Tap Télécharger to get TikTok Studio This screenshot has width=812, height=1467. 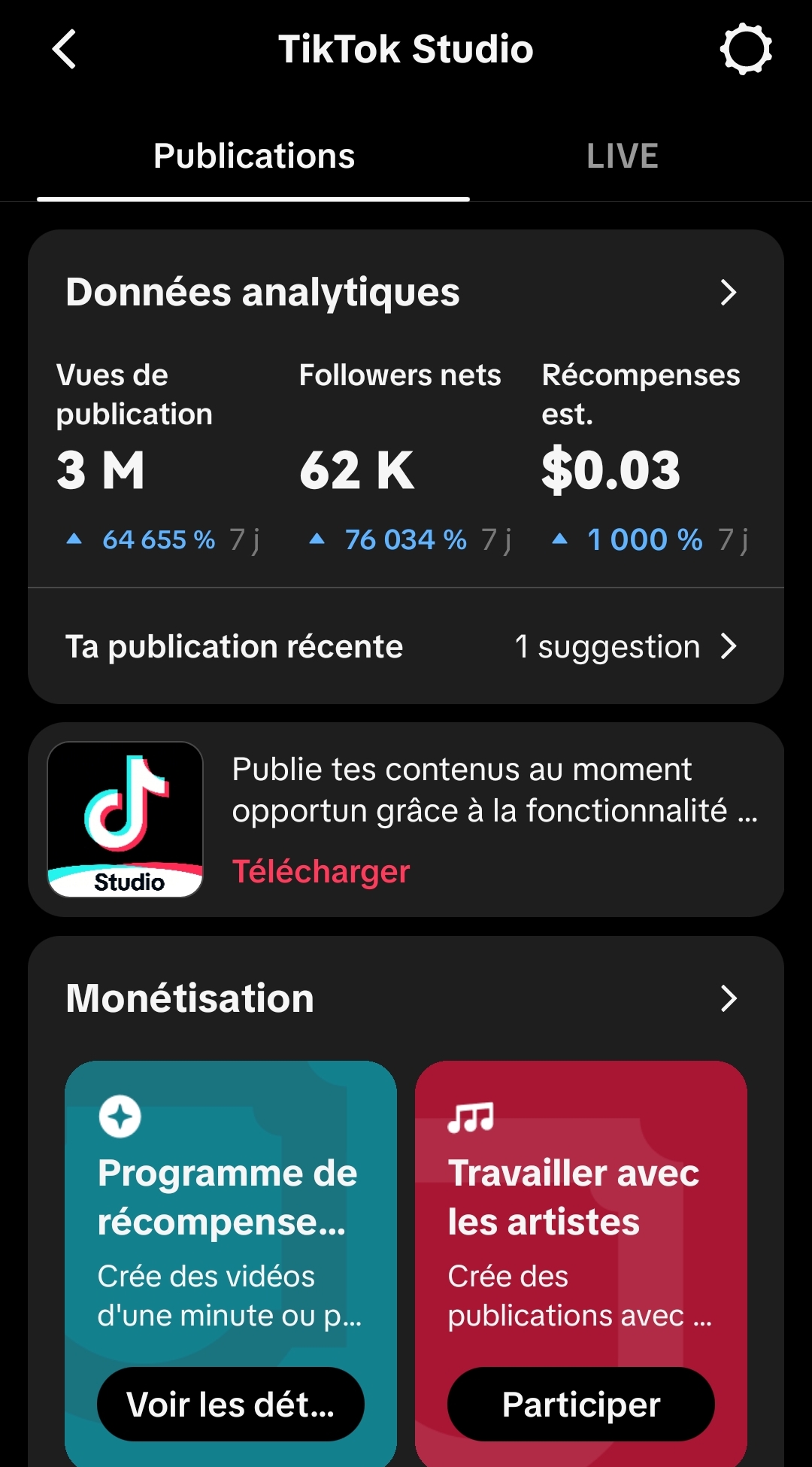pyautogui.click(x=321, y=872)
